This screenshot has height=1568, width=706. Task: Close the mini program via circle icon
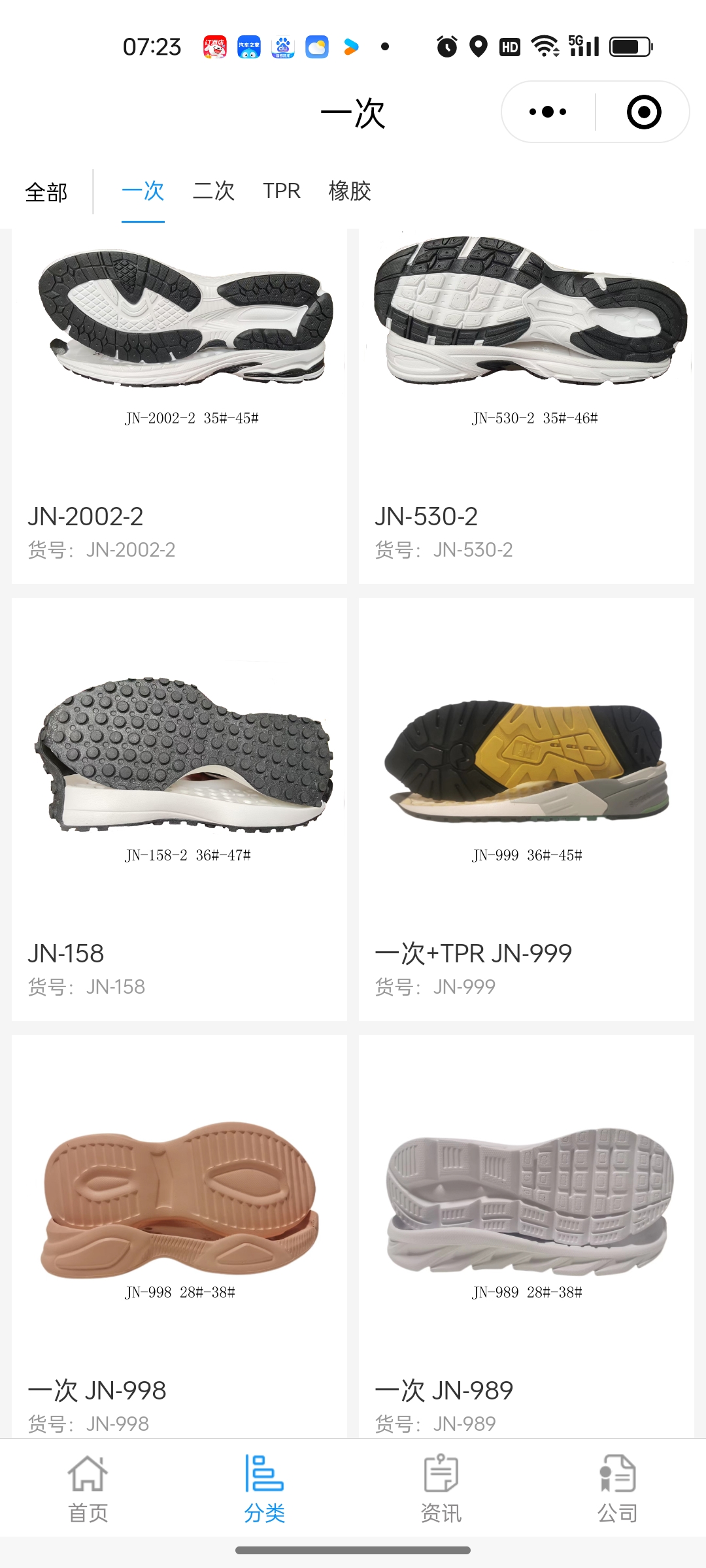643,112
